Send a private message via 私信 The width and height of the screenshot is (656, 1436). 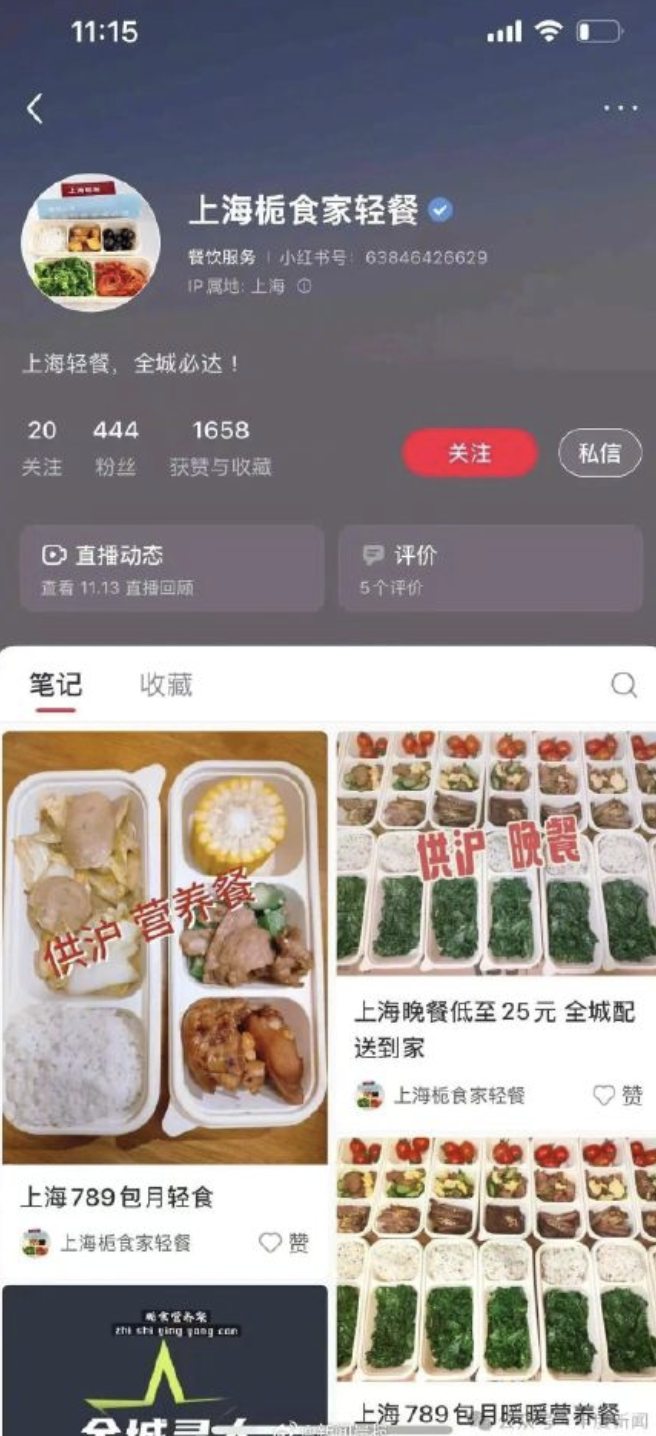click(599, 453)
